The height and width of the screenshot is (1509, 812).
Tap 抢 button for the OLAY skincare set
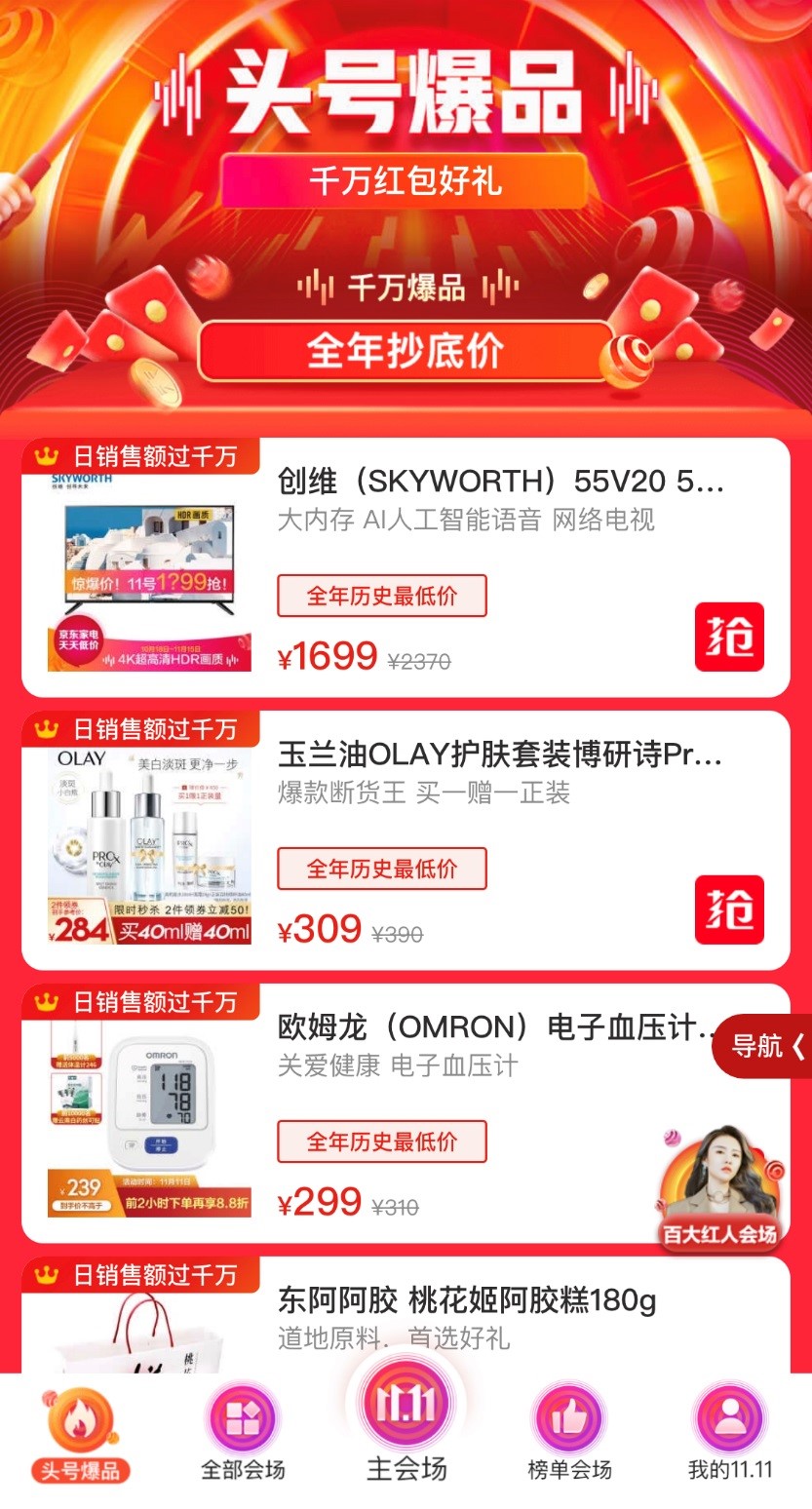coord(728,909)
